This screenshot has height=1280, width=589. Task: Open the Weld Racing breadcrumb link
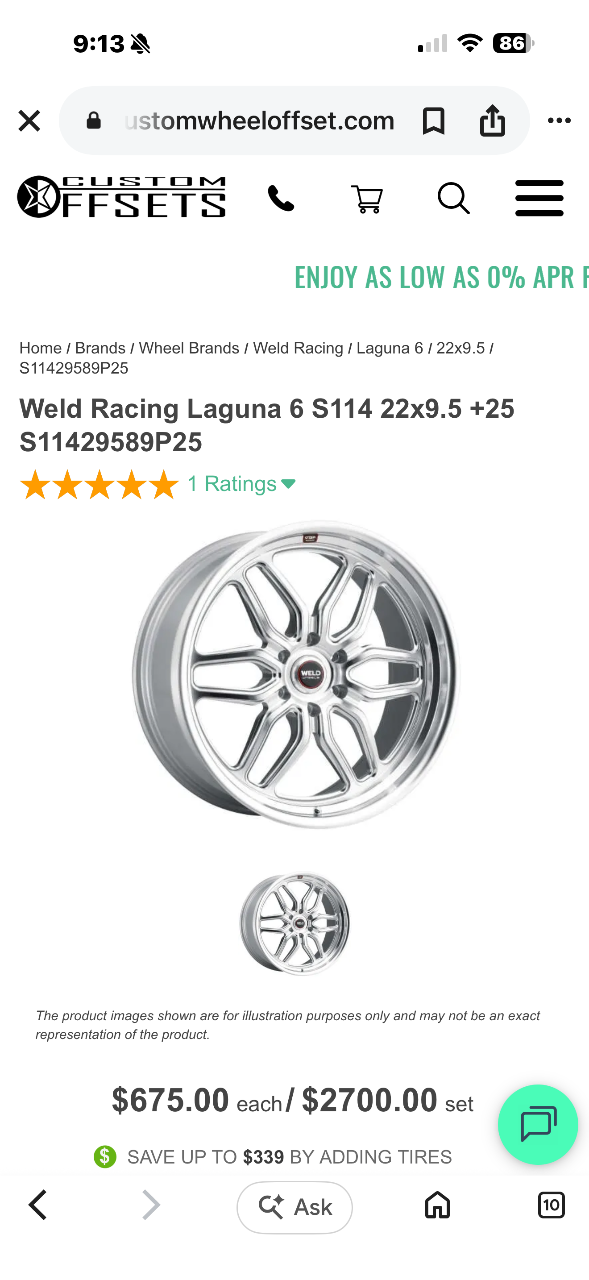(x=298, y=348)
